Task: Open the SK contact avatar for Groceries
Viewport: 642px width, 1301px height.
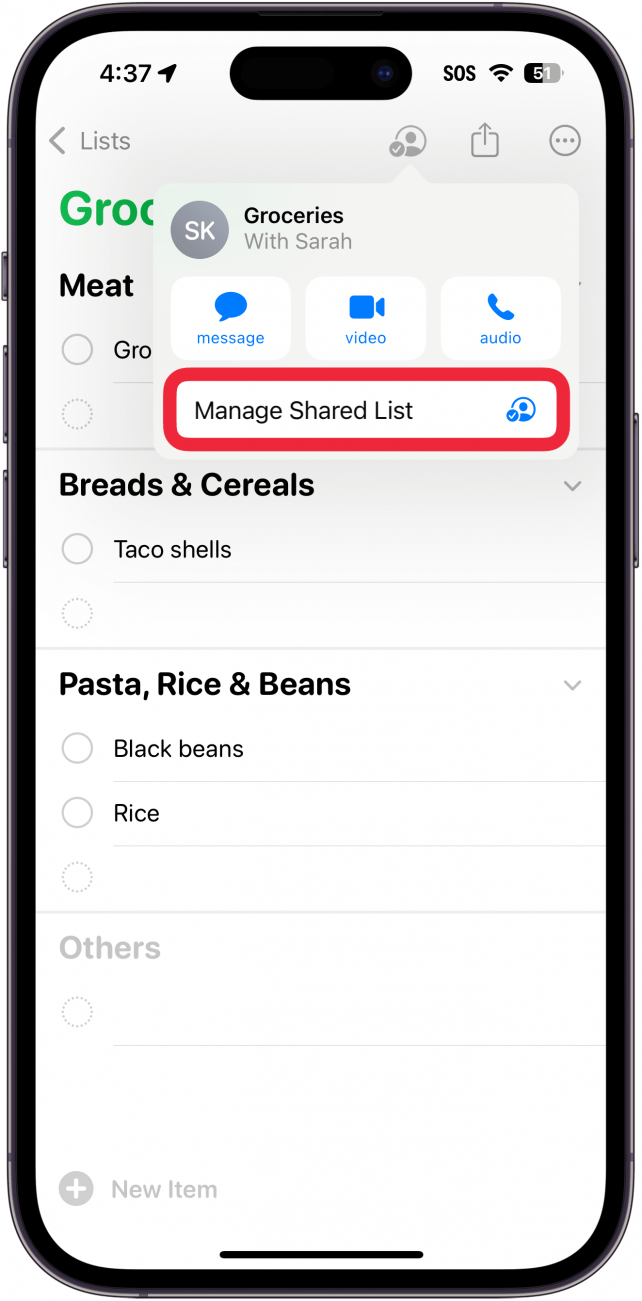Action: (200, 230)
